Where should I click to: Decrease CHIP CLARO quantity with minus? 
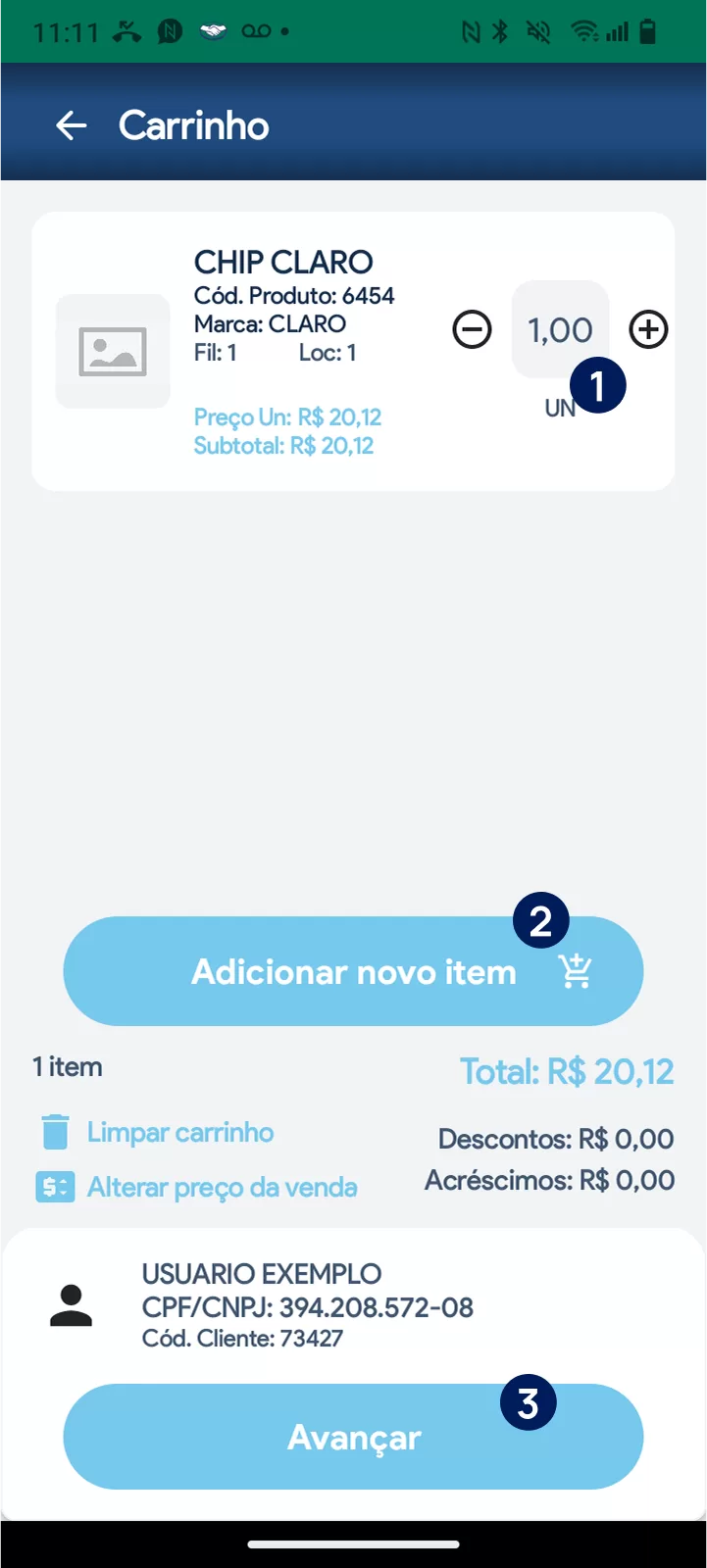[472, 329]
